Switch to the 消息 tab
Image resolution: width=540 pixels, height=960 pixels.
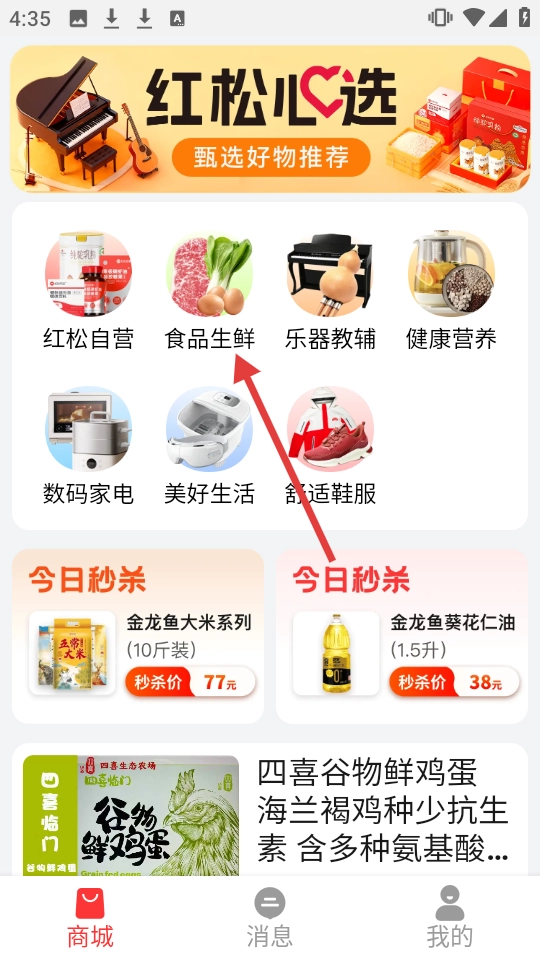point(270,918)
